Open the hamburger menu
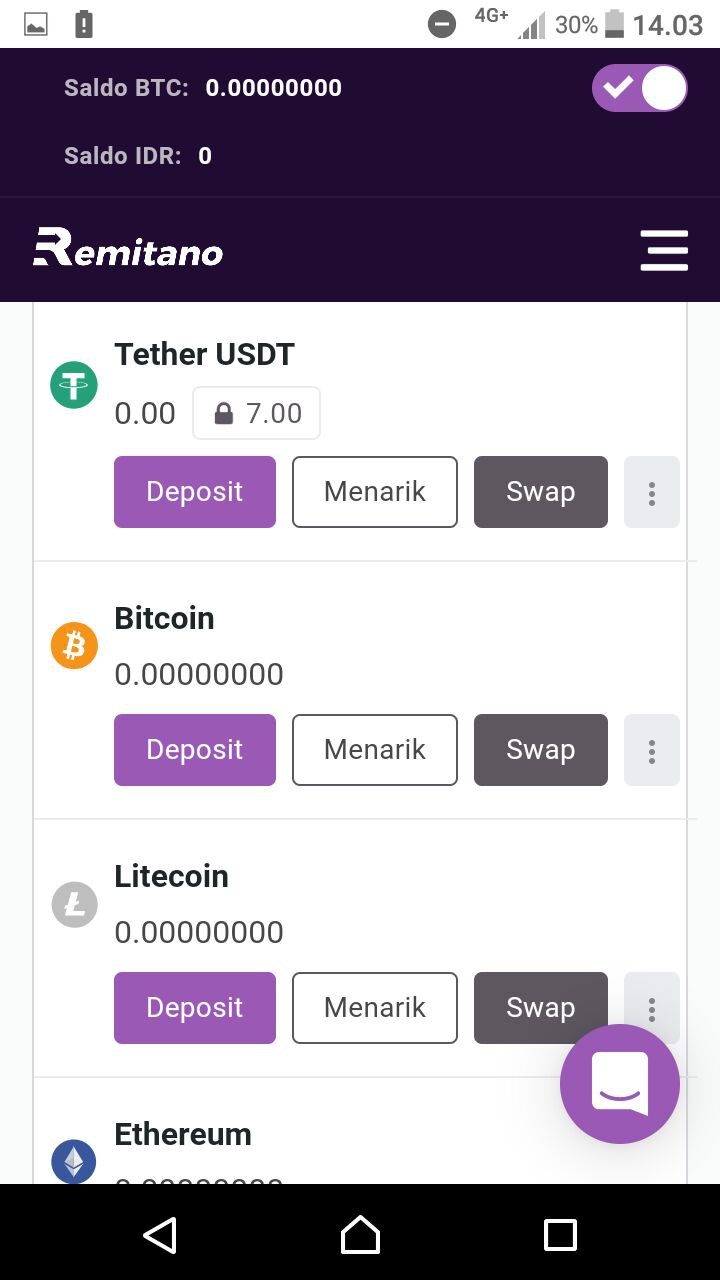The height and width of the screenshot is (1280, 720). point(664,250)
